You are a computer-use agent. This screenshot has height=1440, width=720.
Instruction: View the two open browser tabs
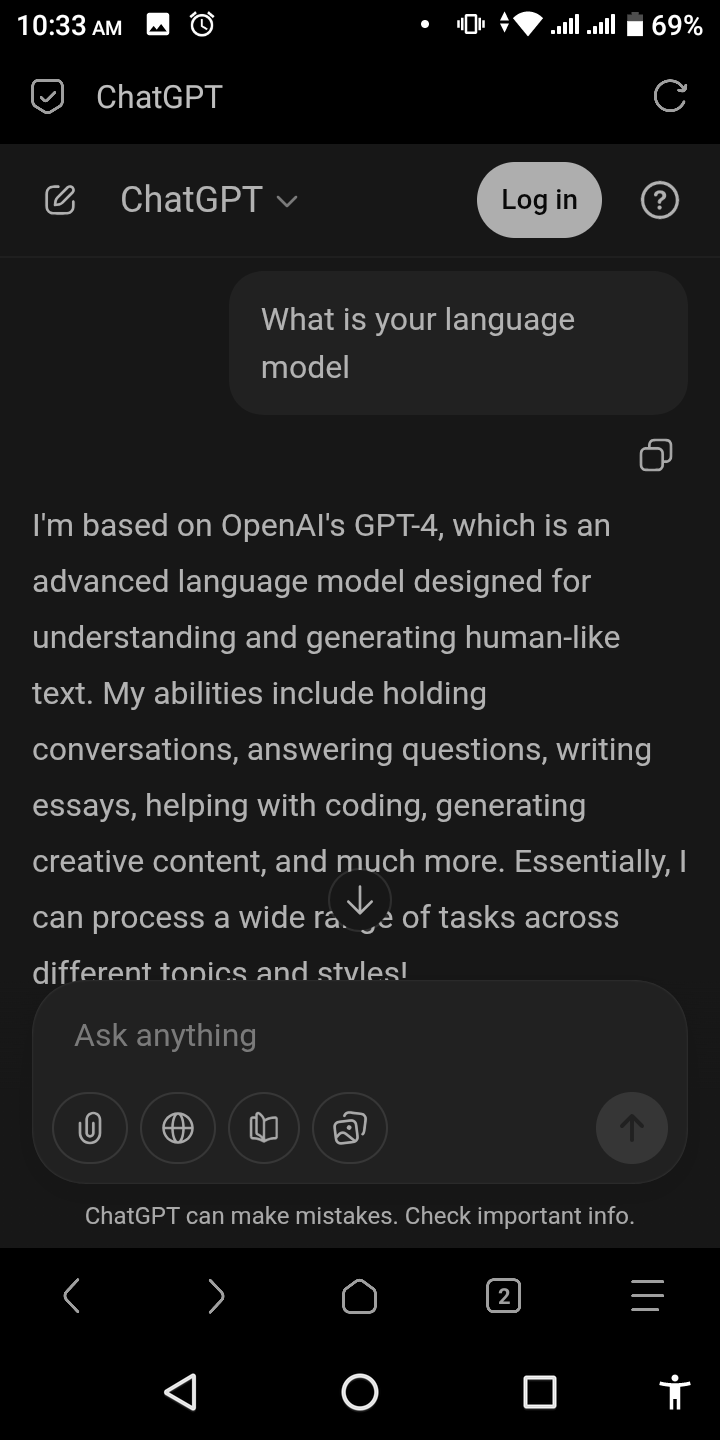tap(503, 1297)
